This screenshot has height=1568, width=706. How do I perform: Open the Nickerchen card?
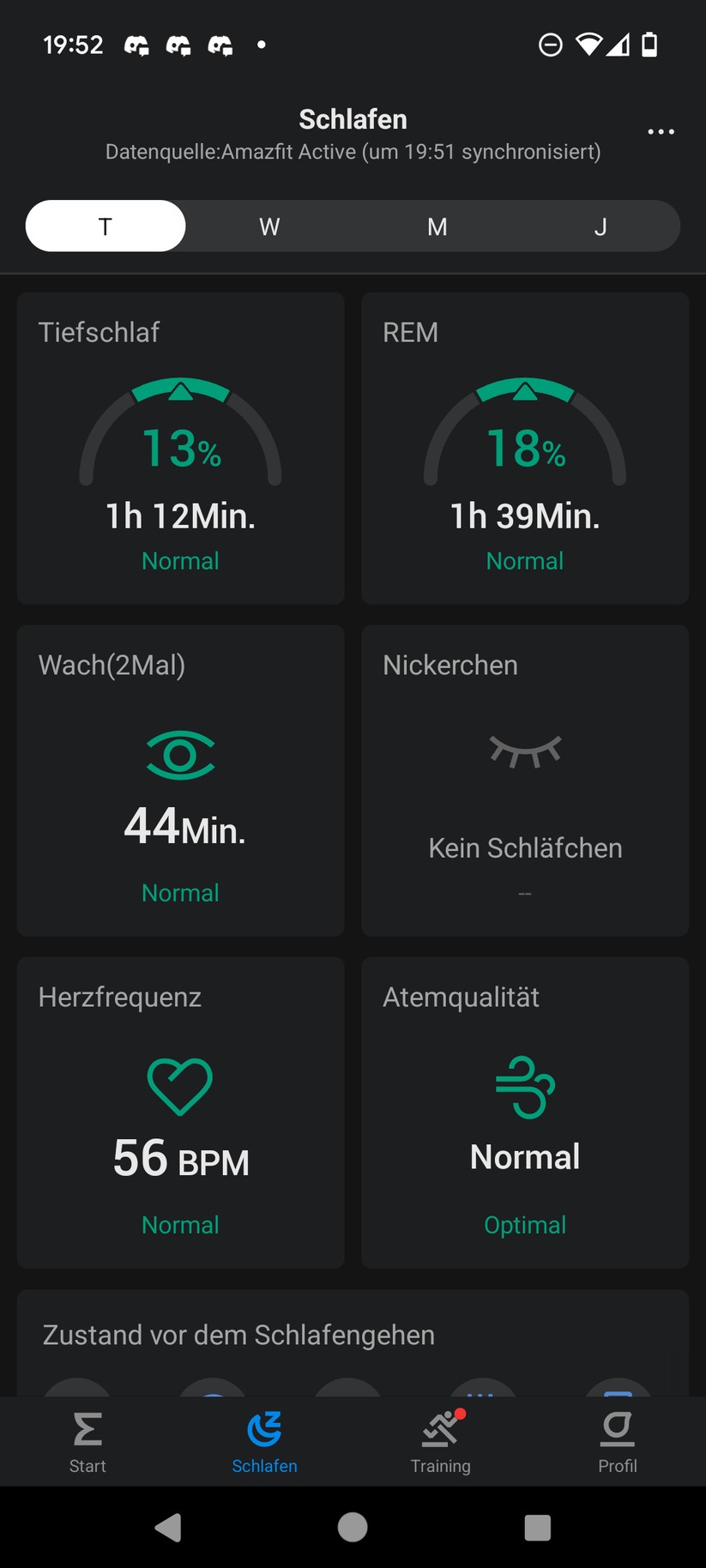(525, 780)
